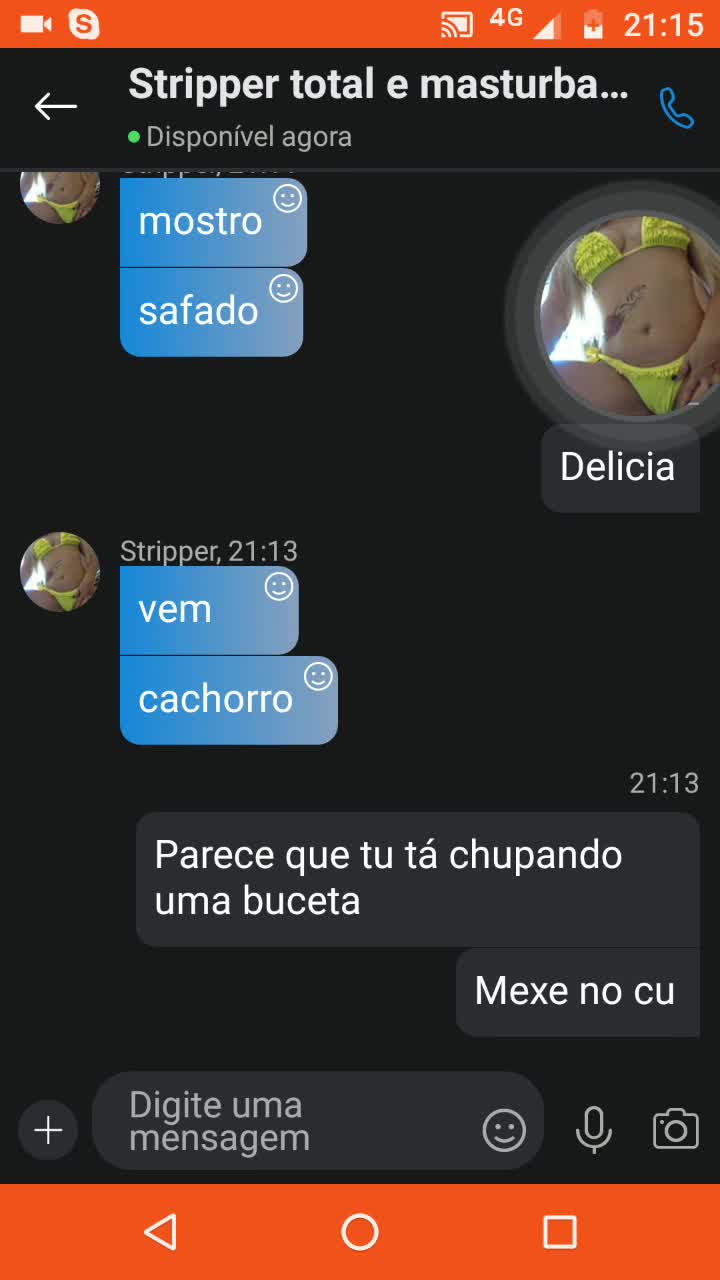Focus the 'Digite uma mensagem' text field
The height and width of the screenshot is (1280, 720).
tap(290, 1121)
